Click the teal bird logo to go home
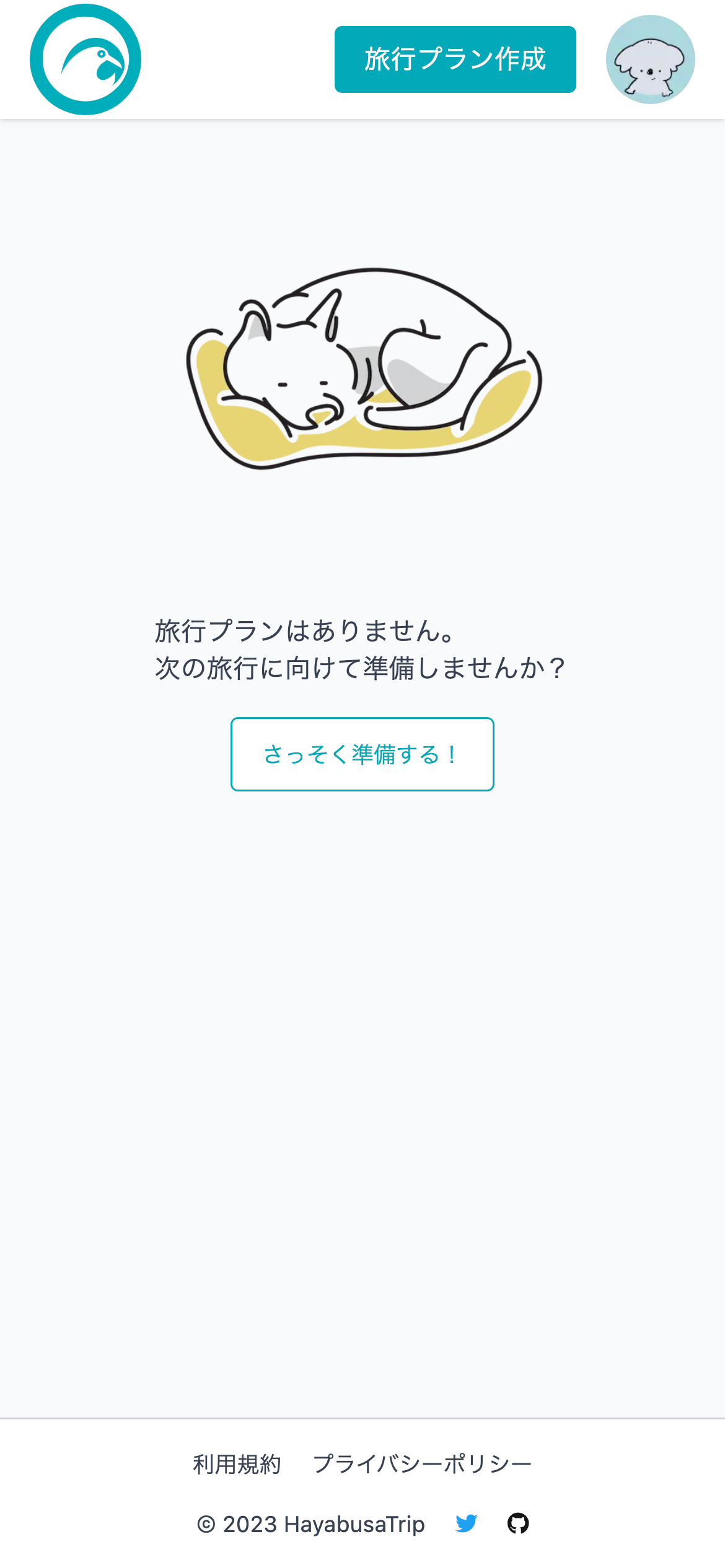Viewport: 725px width, 1568px height. click(85, 59)
